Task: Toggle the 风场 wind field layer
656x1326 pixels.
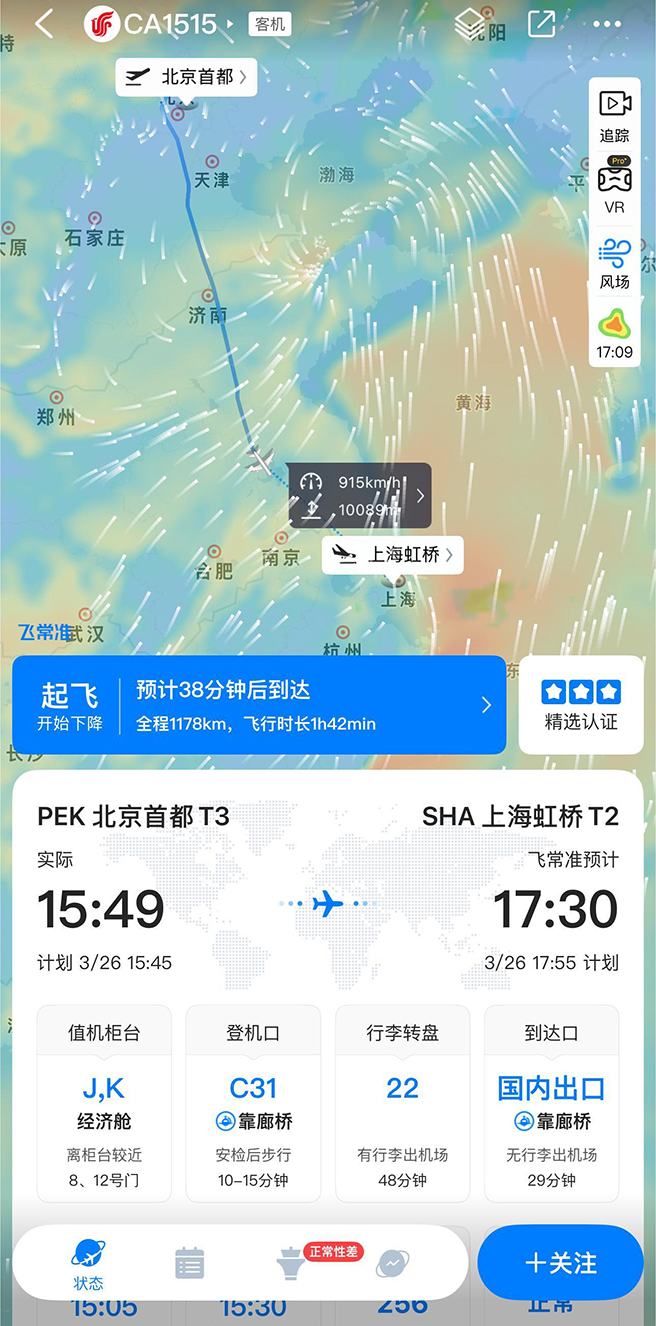Action: point(615,263)
